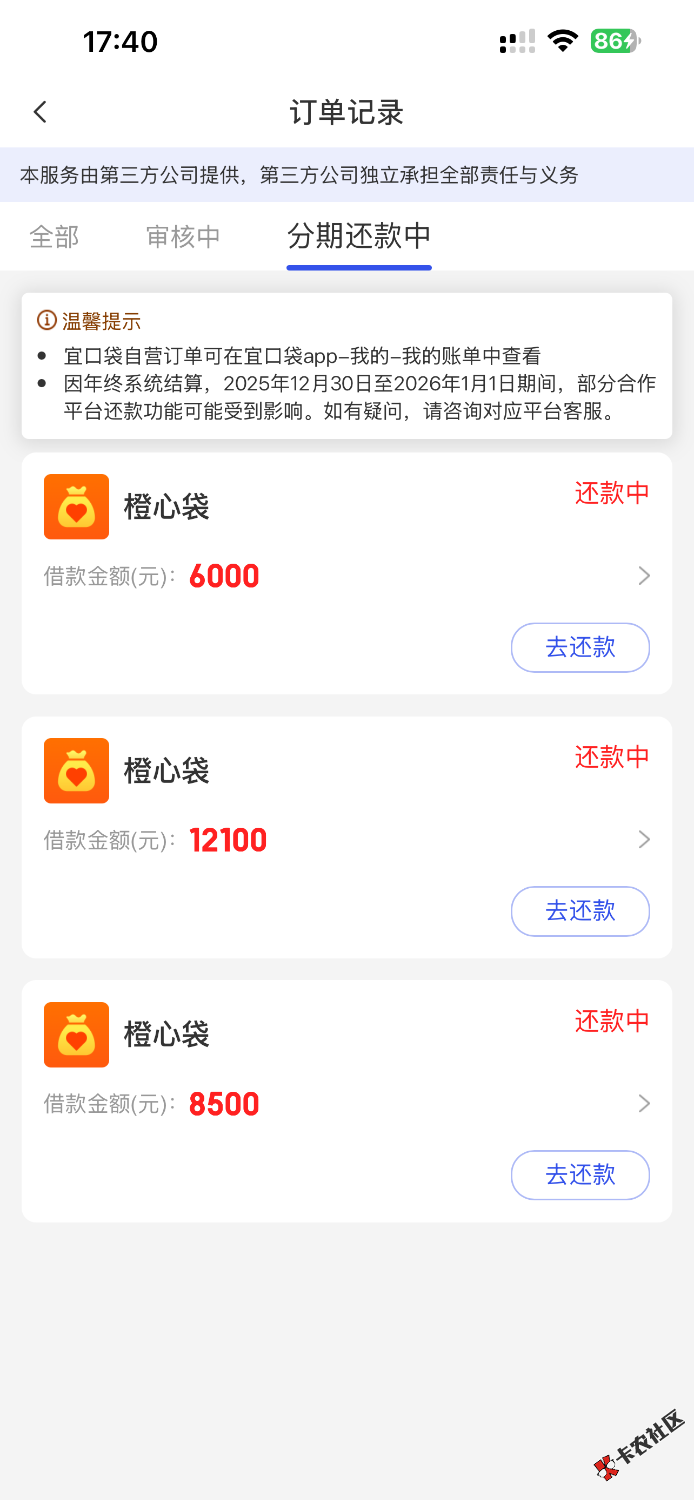Select the 分期还款中 tab
Screen dimensions: 694x1500
pos(359,236)
